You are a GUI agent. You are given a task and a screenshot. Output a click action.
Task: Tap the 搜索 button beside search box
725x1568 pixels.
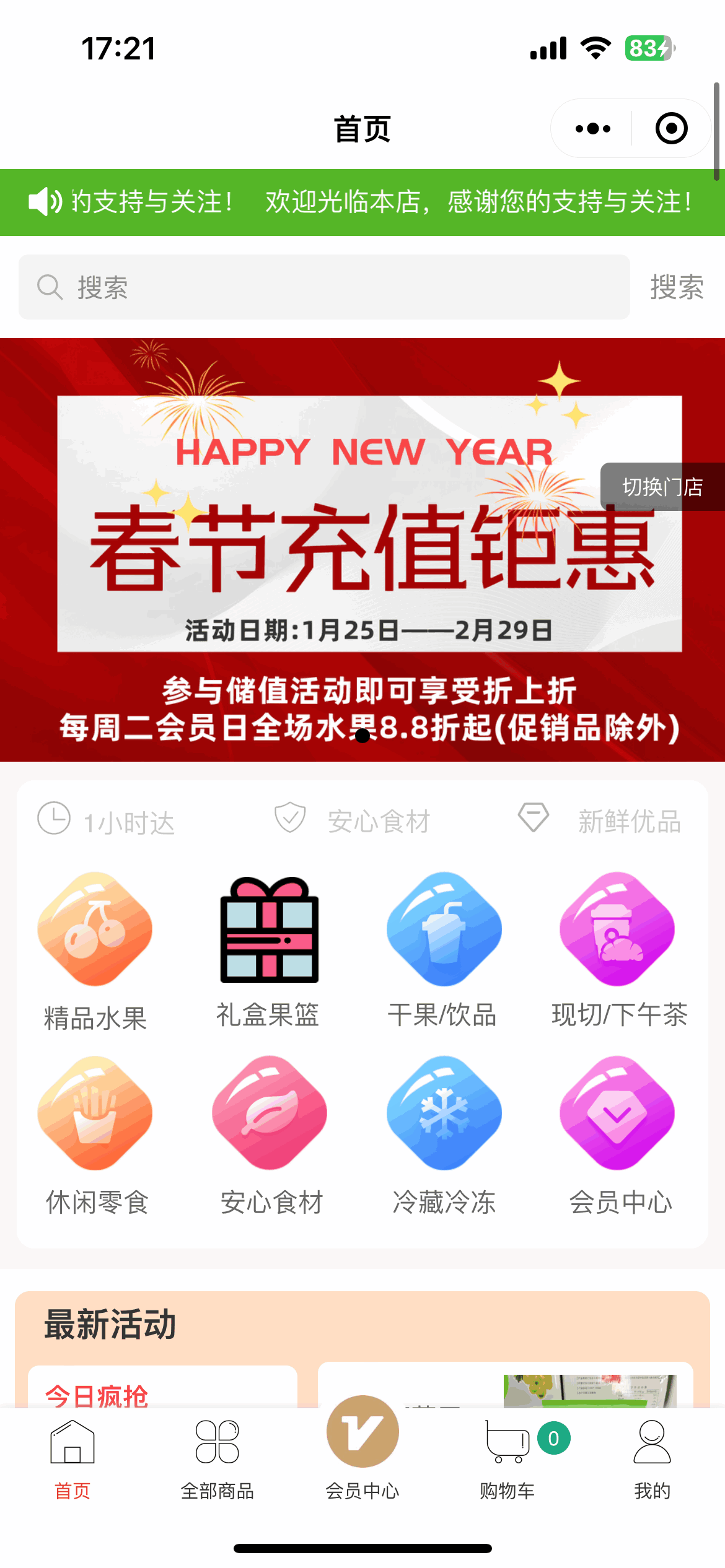click(x=676, y=287)
